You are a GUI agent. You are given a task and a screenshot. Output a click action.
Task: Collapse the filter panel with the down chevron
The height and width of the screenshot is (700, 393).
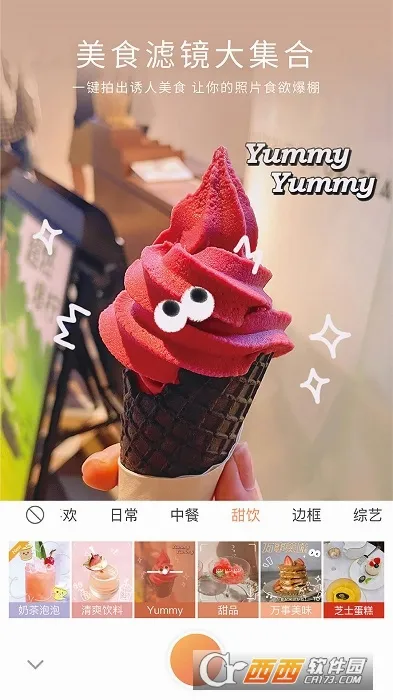point(35,664)
